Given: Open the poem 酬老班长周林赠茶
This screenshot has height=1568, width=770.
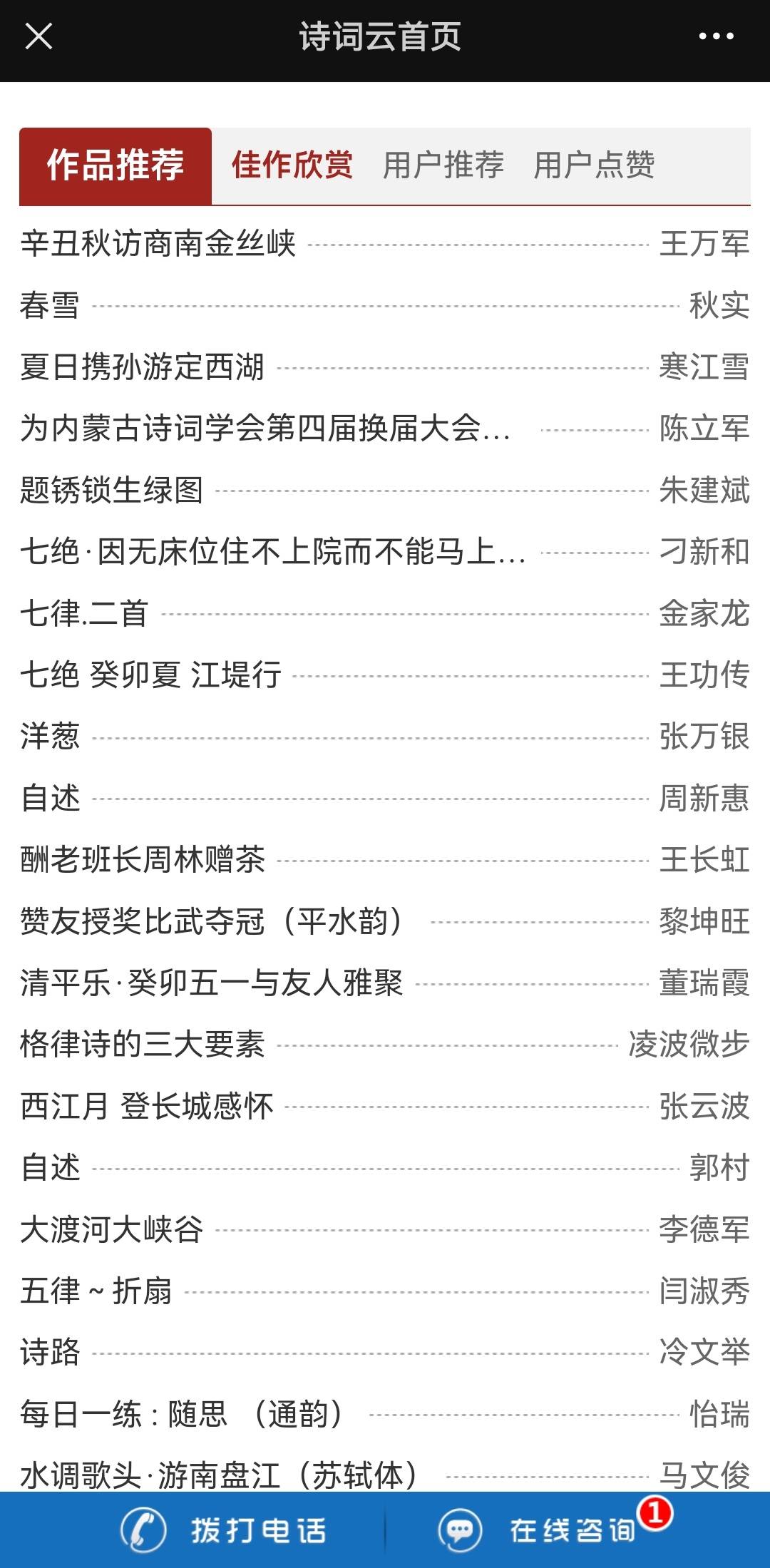Looking at the screenshot, I should pyautogui.click(x=385, y=860).
